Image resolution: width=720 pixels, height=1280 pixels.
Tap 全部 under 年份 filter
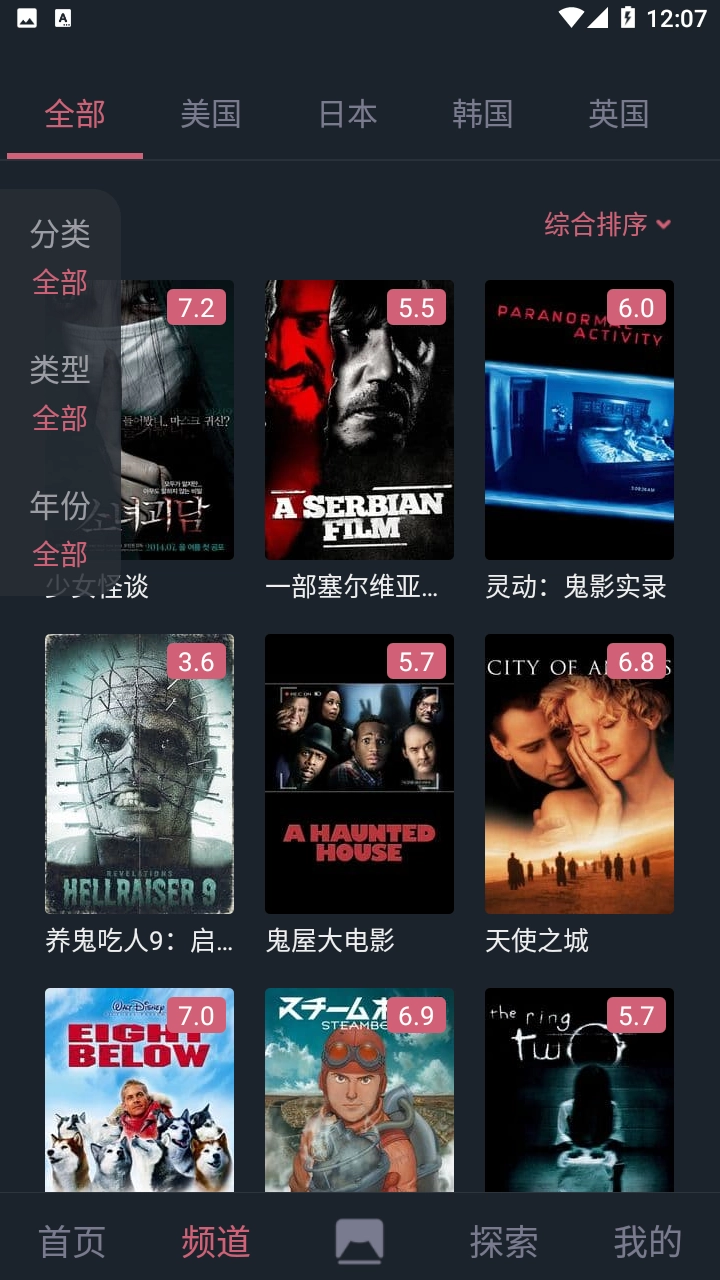click(60, 553)
